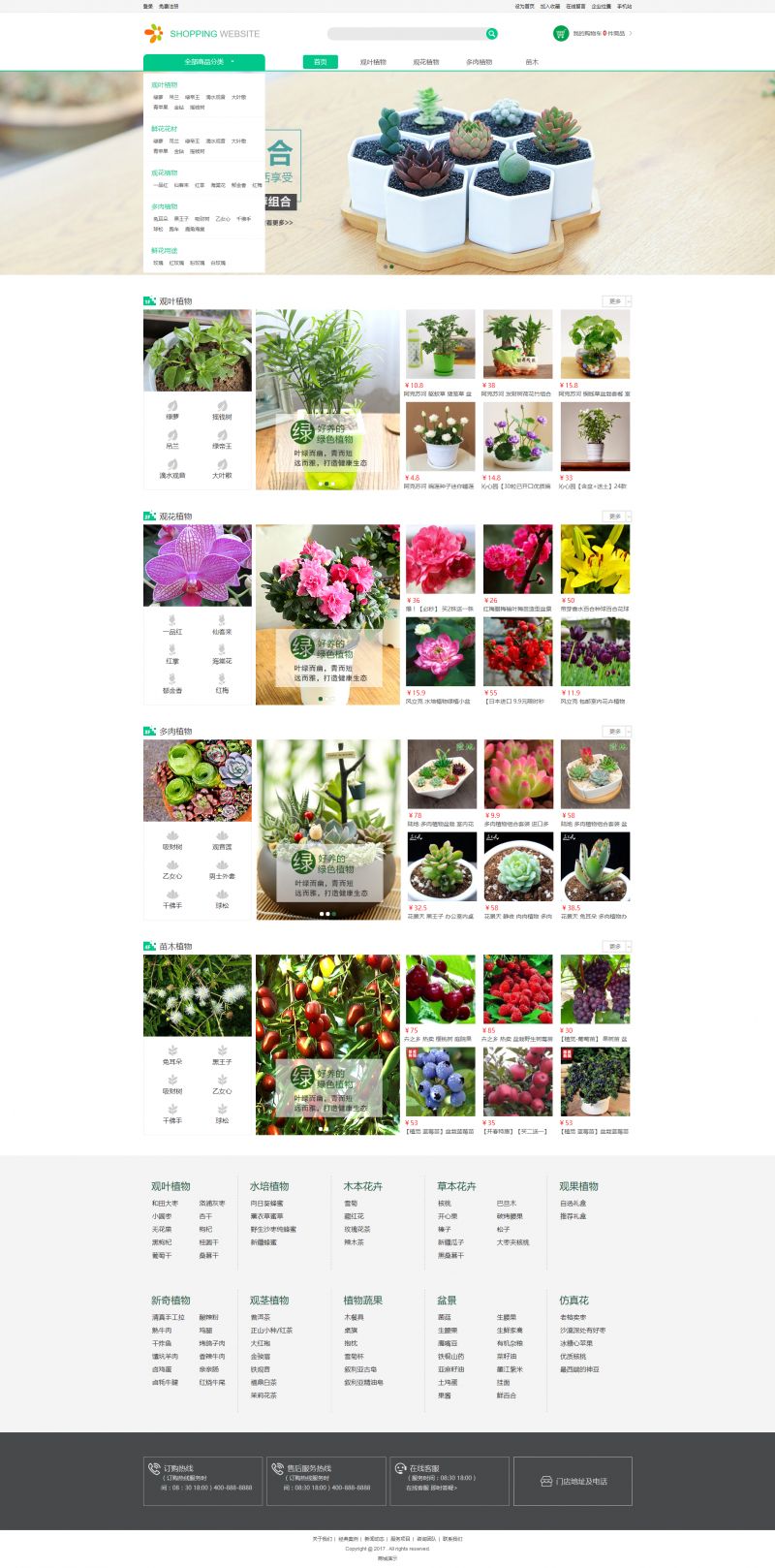Switch to the 观花植物 tab
The width and height of the screenshot is (775, 1568).
[x=426, y=62]
